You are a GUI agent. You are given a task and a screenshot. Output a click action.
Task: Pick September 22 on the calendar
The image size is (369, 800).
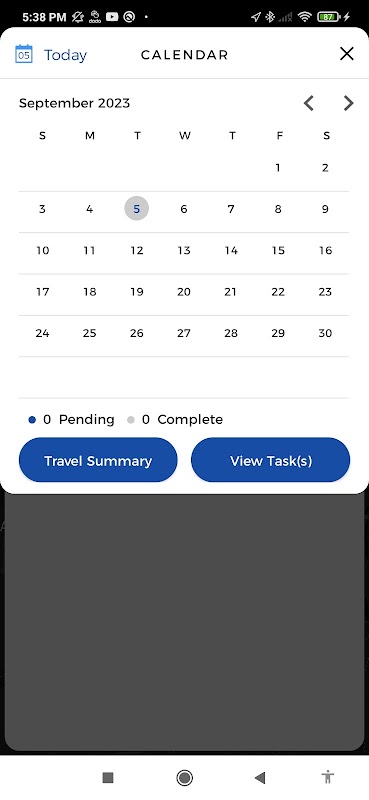point(278,292)
